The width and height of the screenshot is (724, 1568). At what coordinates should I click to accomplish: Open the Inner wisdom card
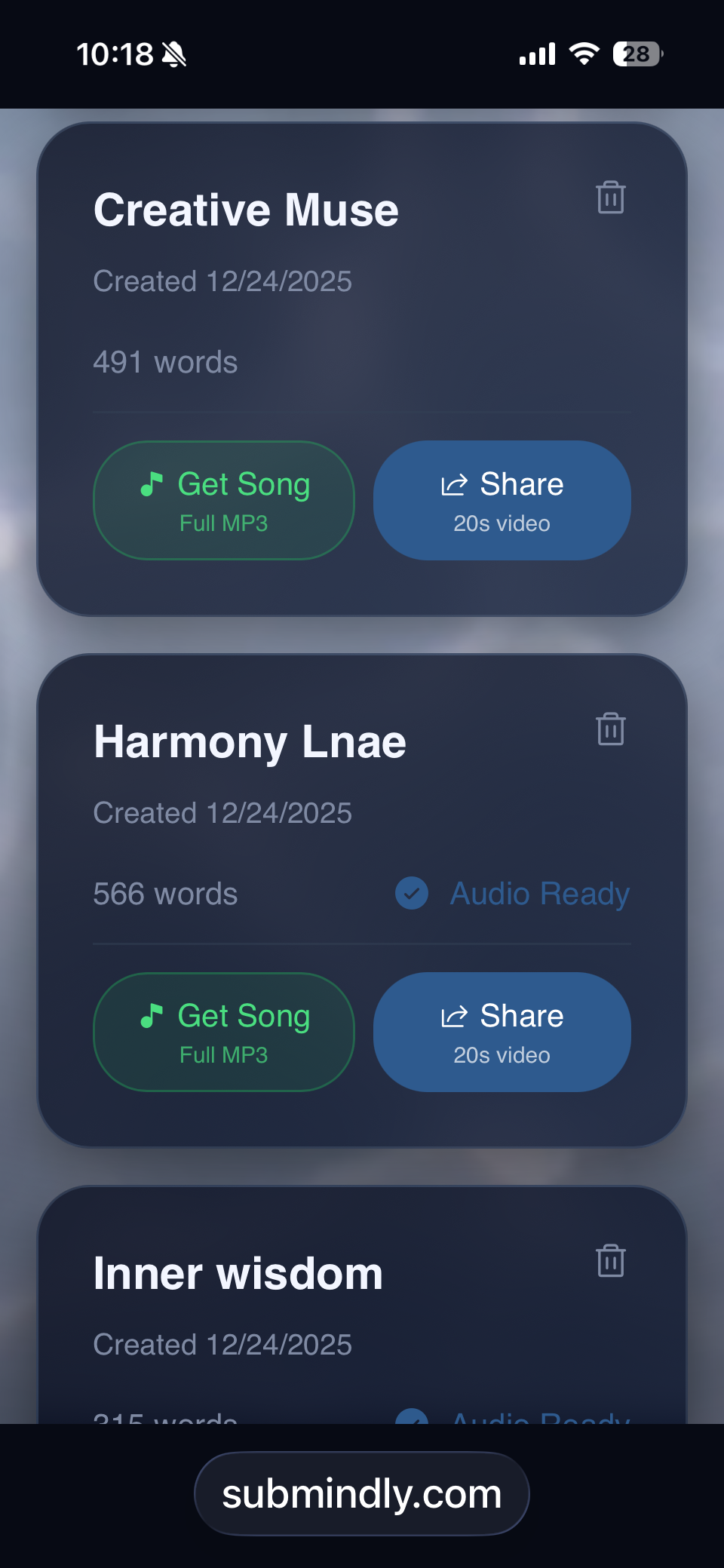[x=238, y=1274]
